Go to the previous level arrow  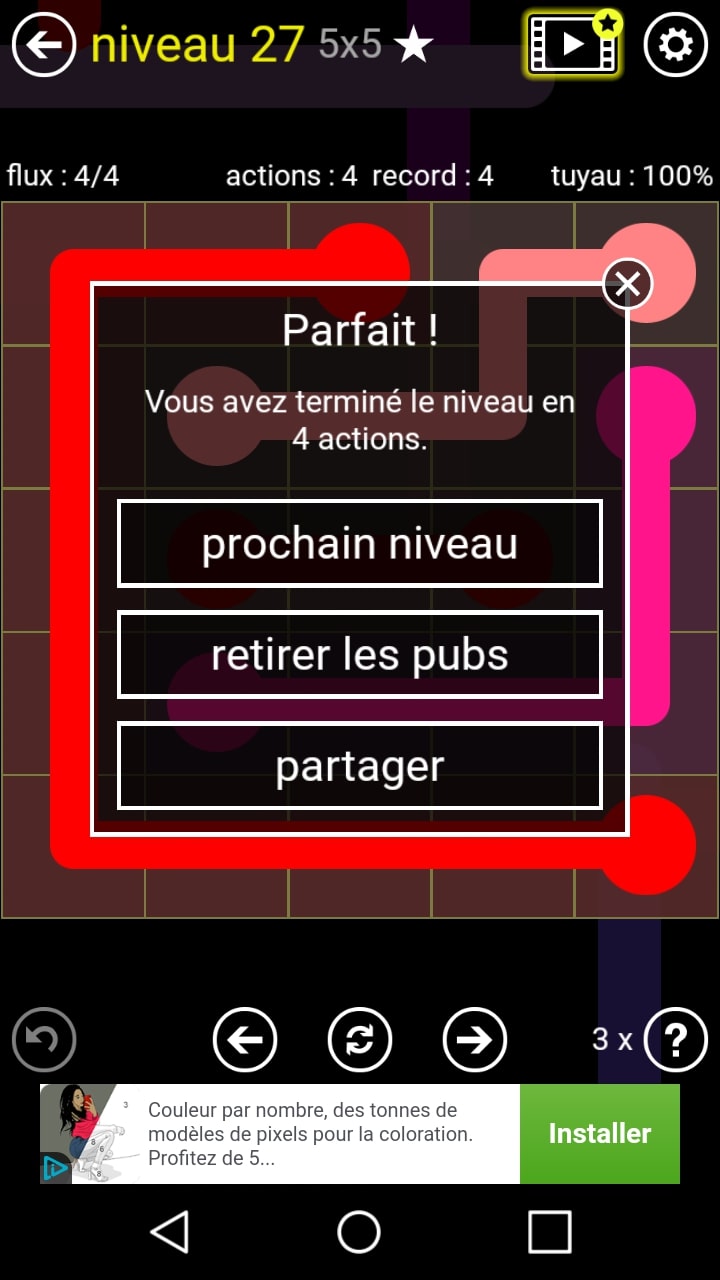(x=245, y=1040)
